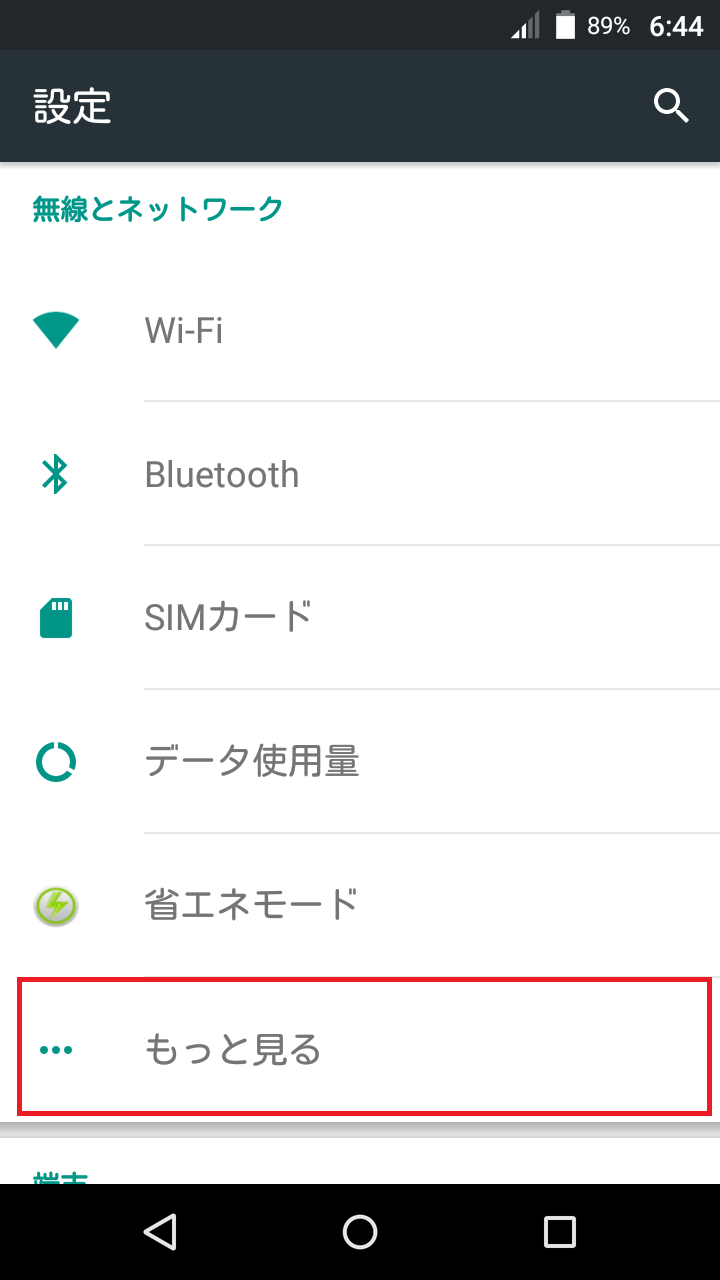Tap the three-dot もっと見る icon
720x1280 pixels.
tap(57, 1049)
